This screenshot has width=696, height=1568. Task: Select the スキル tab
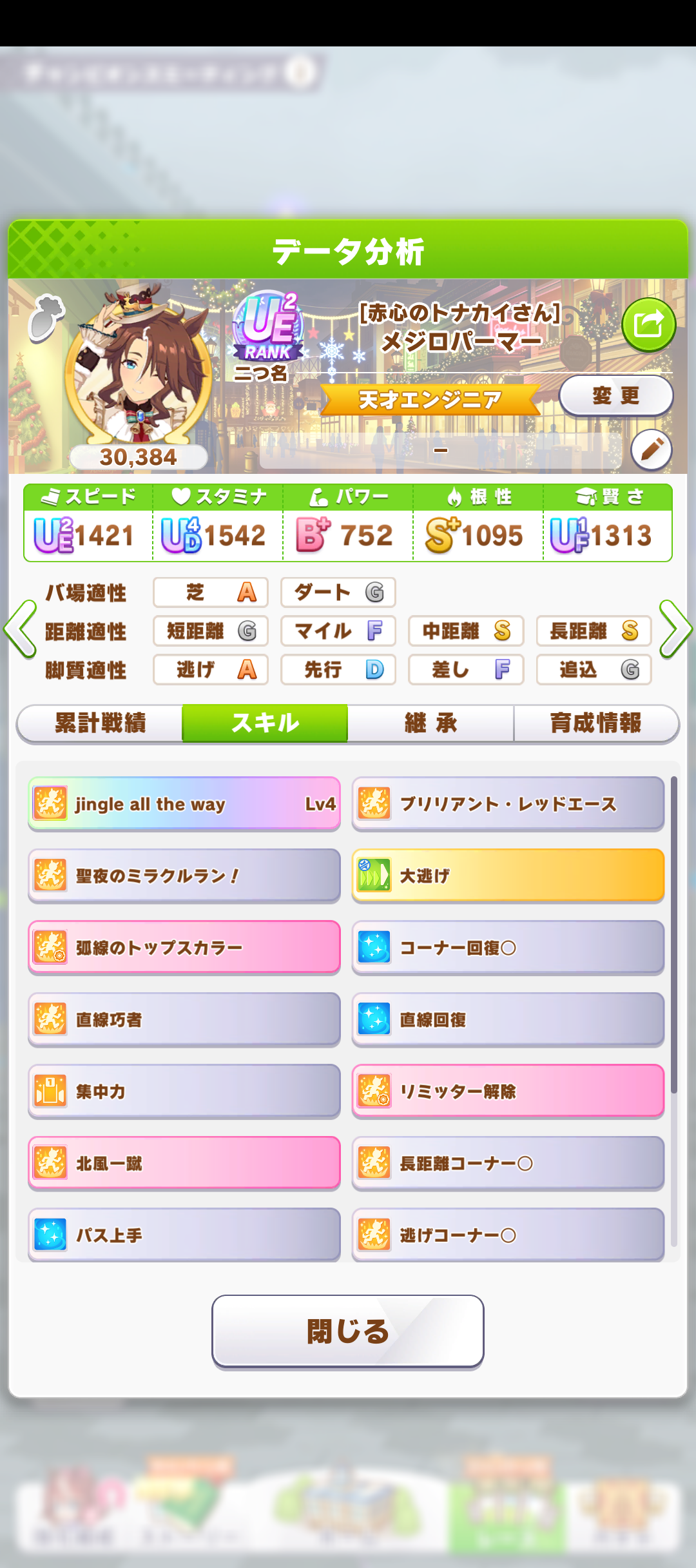click(x=265, y=723)
